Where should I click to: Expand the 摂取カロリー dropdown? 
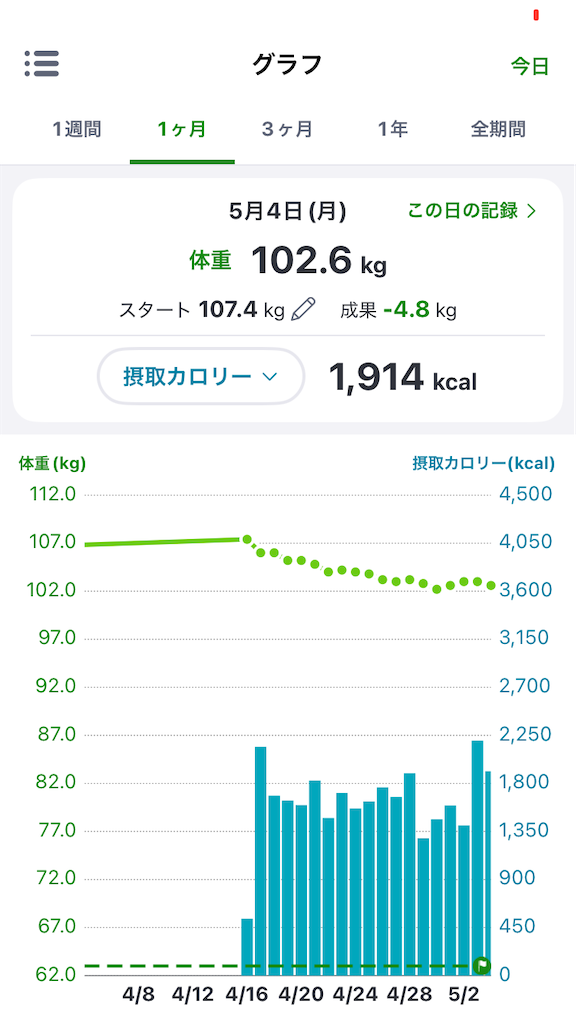tap(201, 377)
